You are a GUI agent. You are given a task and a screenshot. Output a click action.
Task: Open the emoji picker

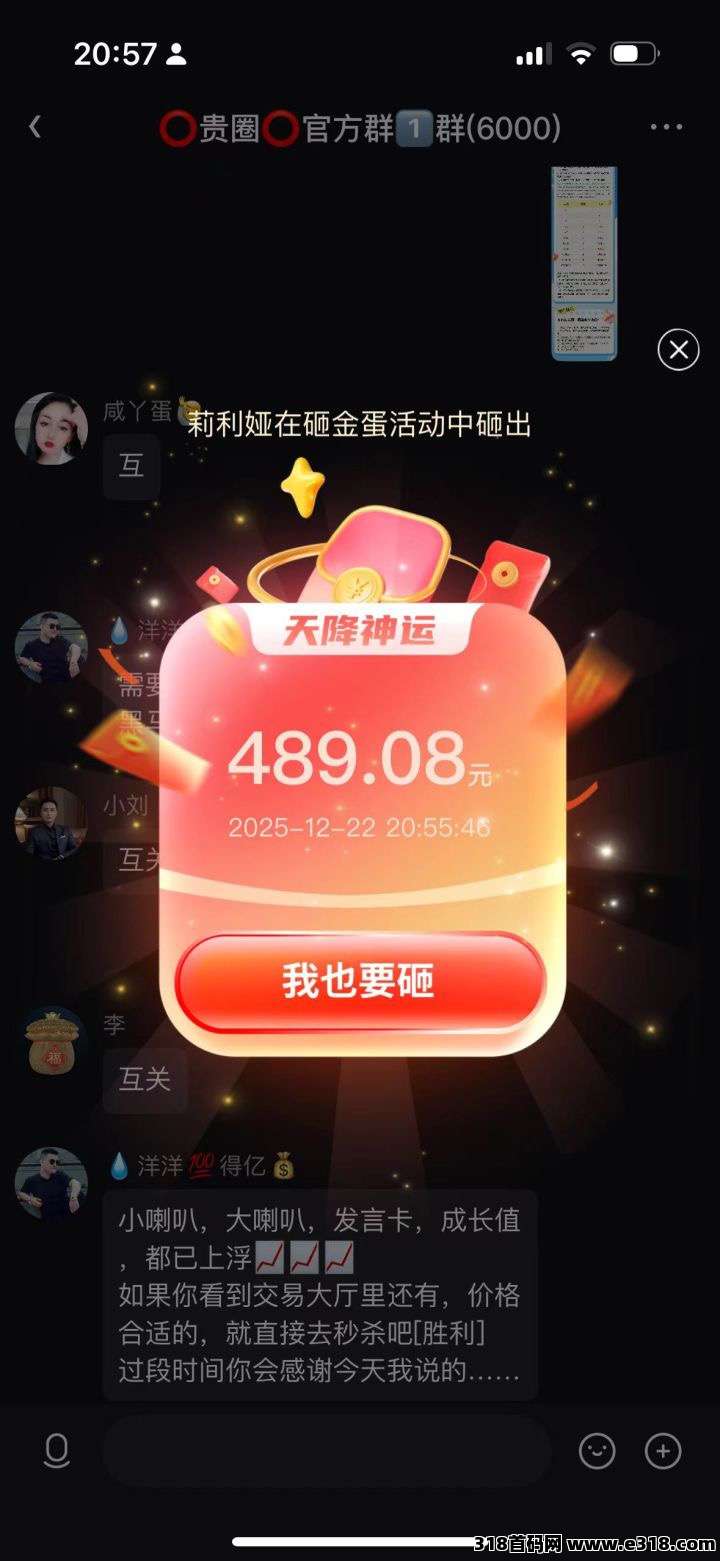click(597, 1450)
